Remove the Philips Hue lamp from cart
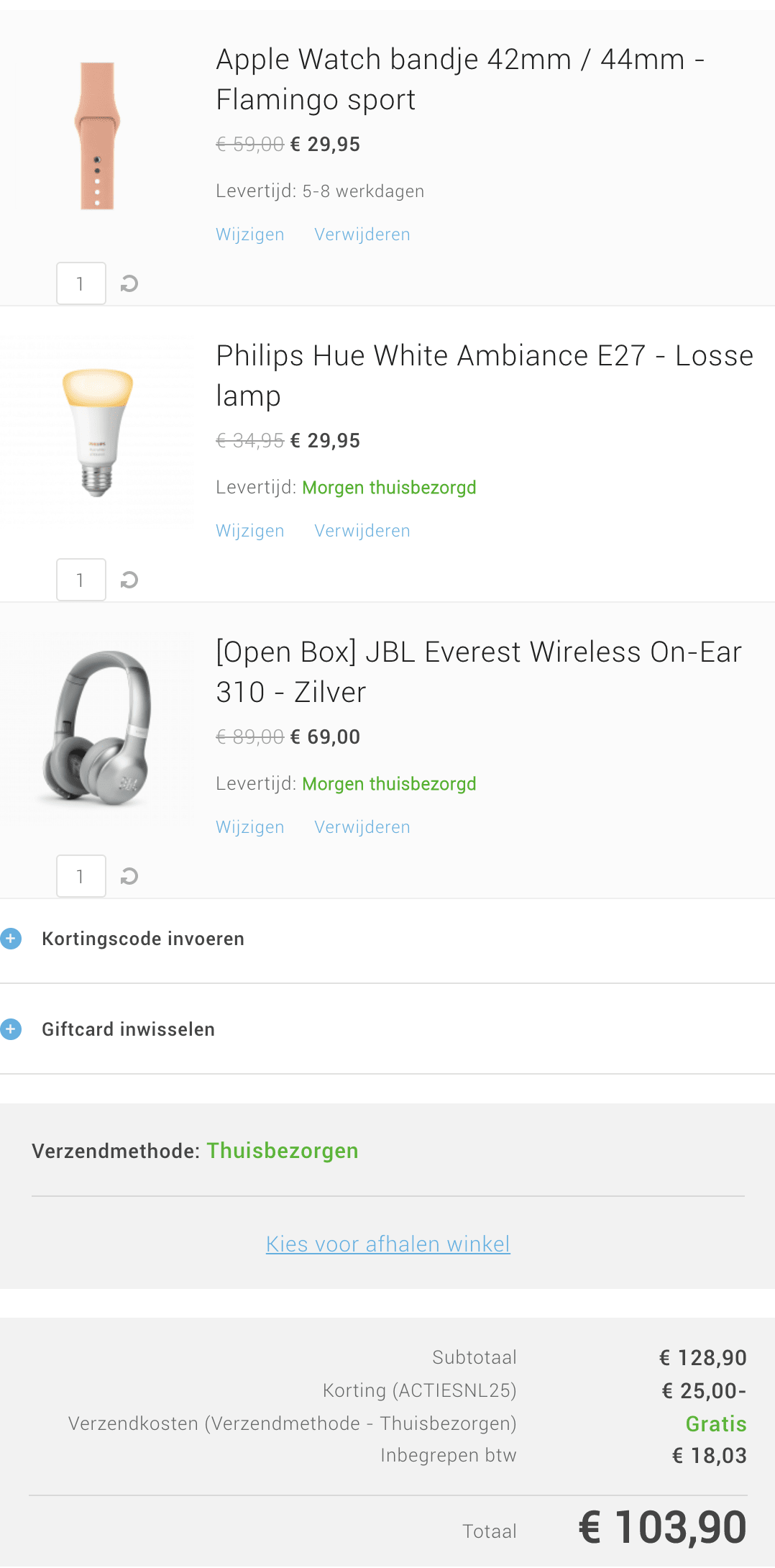 [x=362, y=531]
